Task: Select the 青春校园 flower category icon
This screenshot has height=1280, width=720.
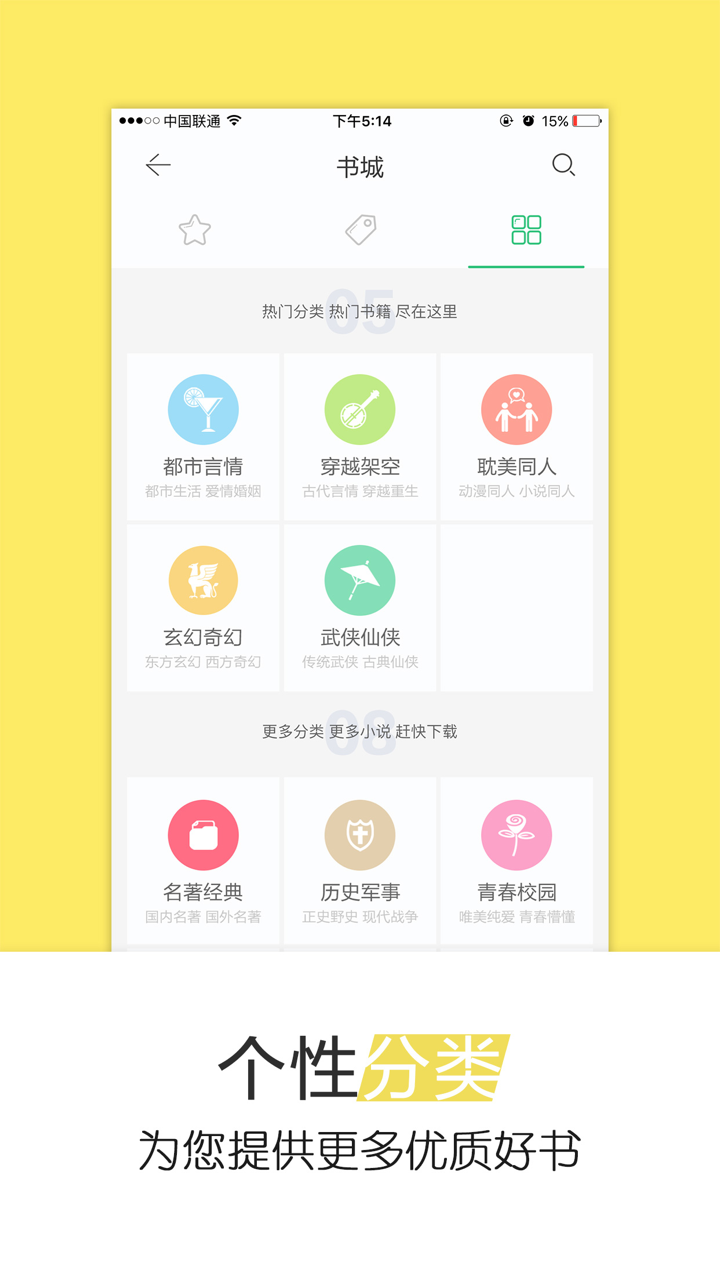Action: pos(517,835)
